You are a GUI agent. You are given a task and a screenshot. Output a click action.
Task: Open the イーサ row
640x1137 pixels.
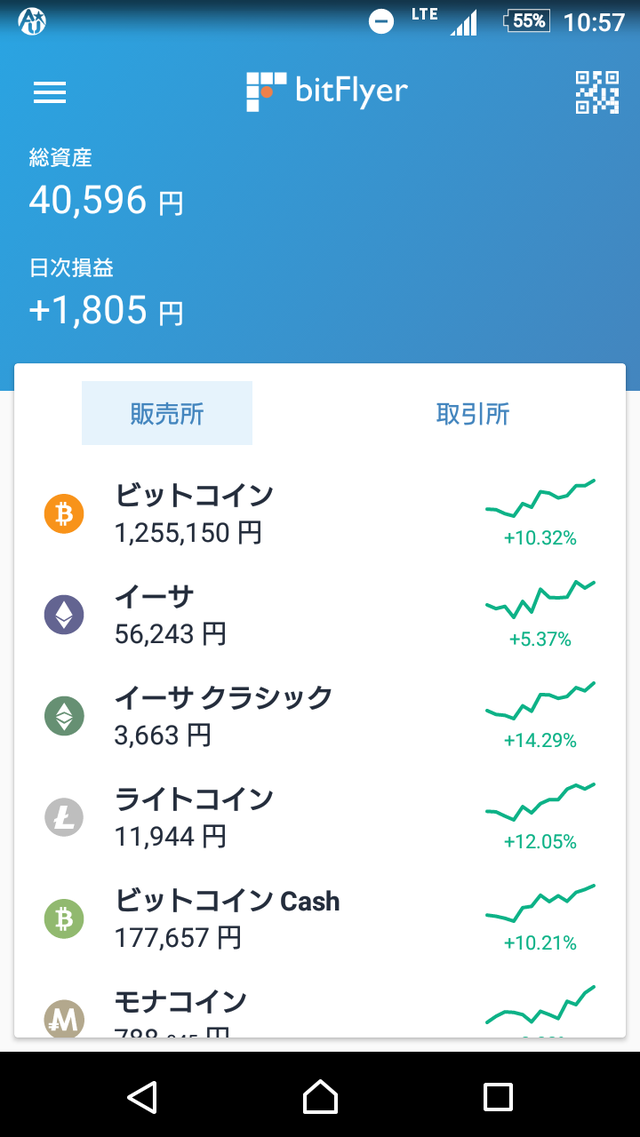coord(320,616)
